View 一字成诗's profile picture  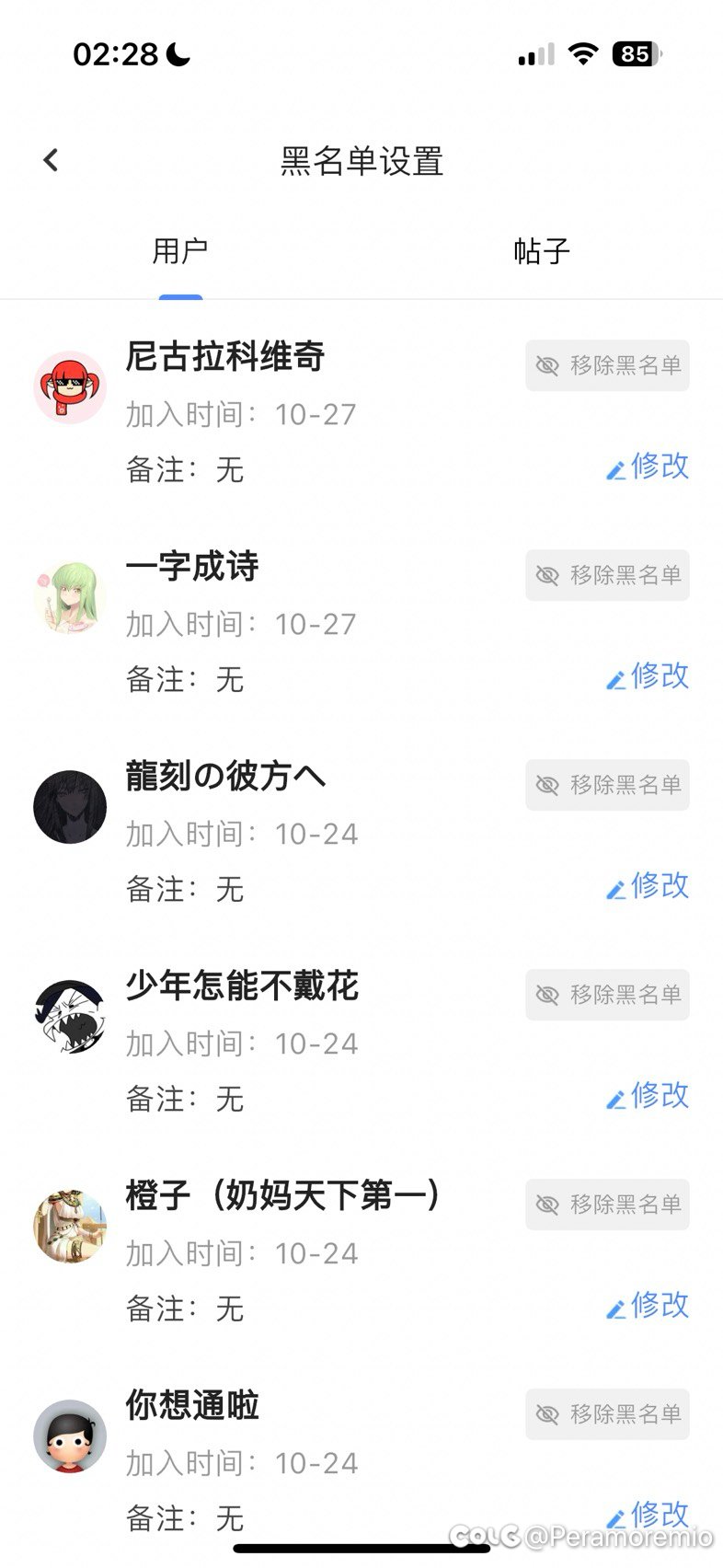click(70, 597)
